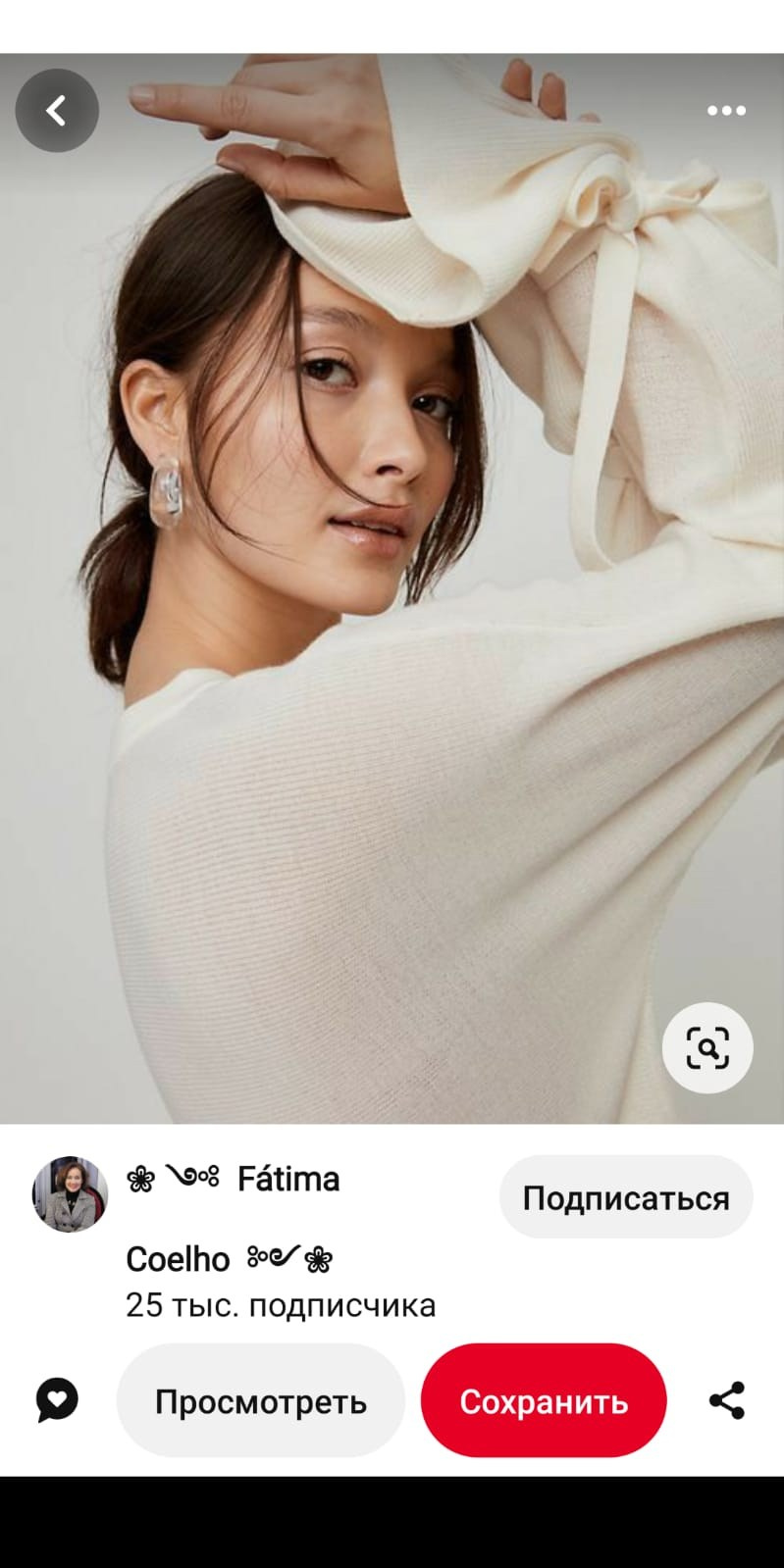This screenshot has width=784, height=1568.
Task: Follow with the Подписаться button
Action: click(x=626, y=1197)
